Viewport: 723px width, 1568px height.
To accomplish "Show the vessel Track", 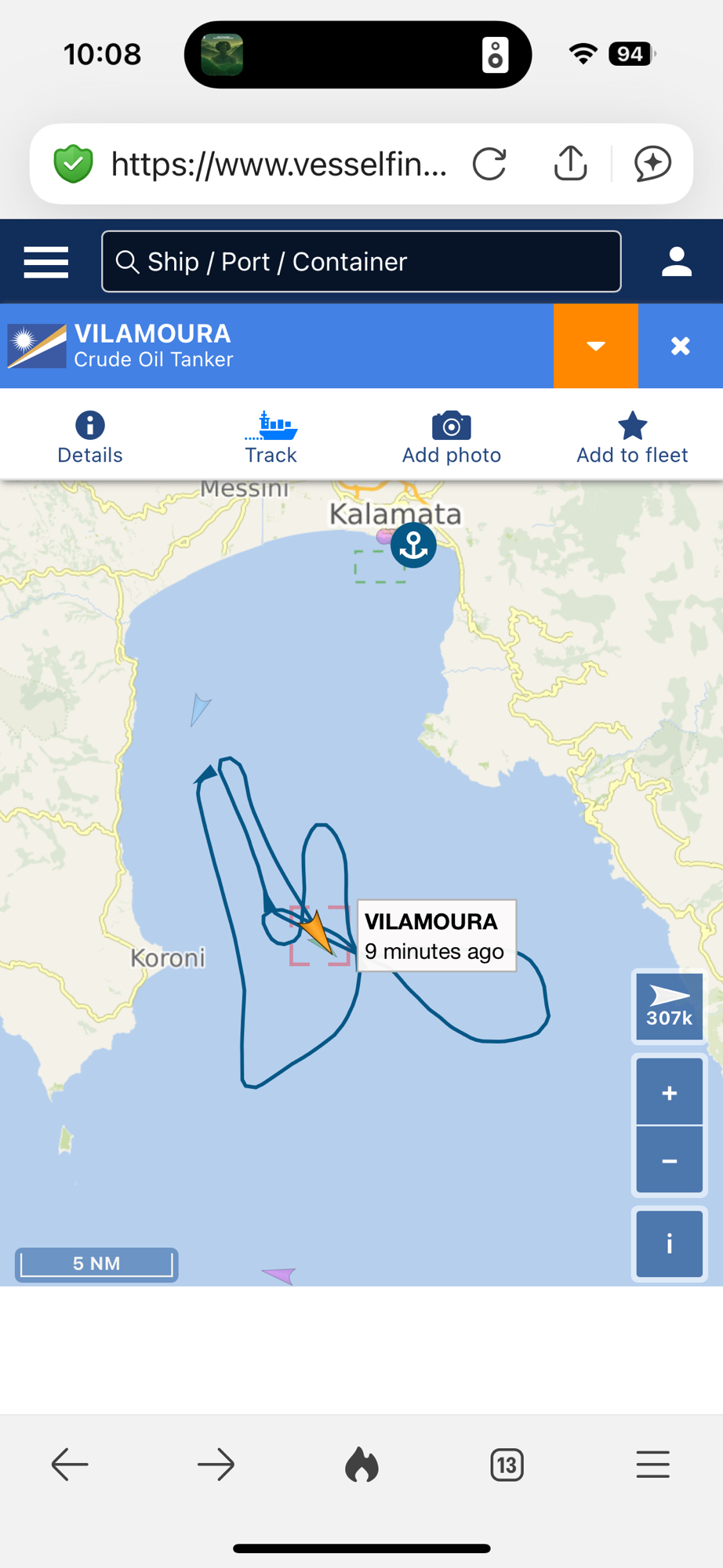I will [x=271, y=437].
